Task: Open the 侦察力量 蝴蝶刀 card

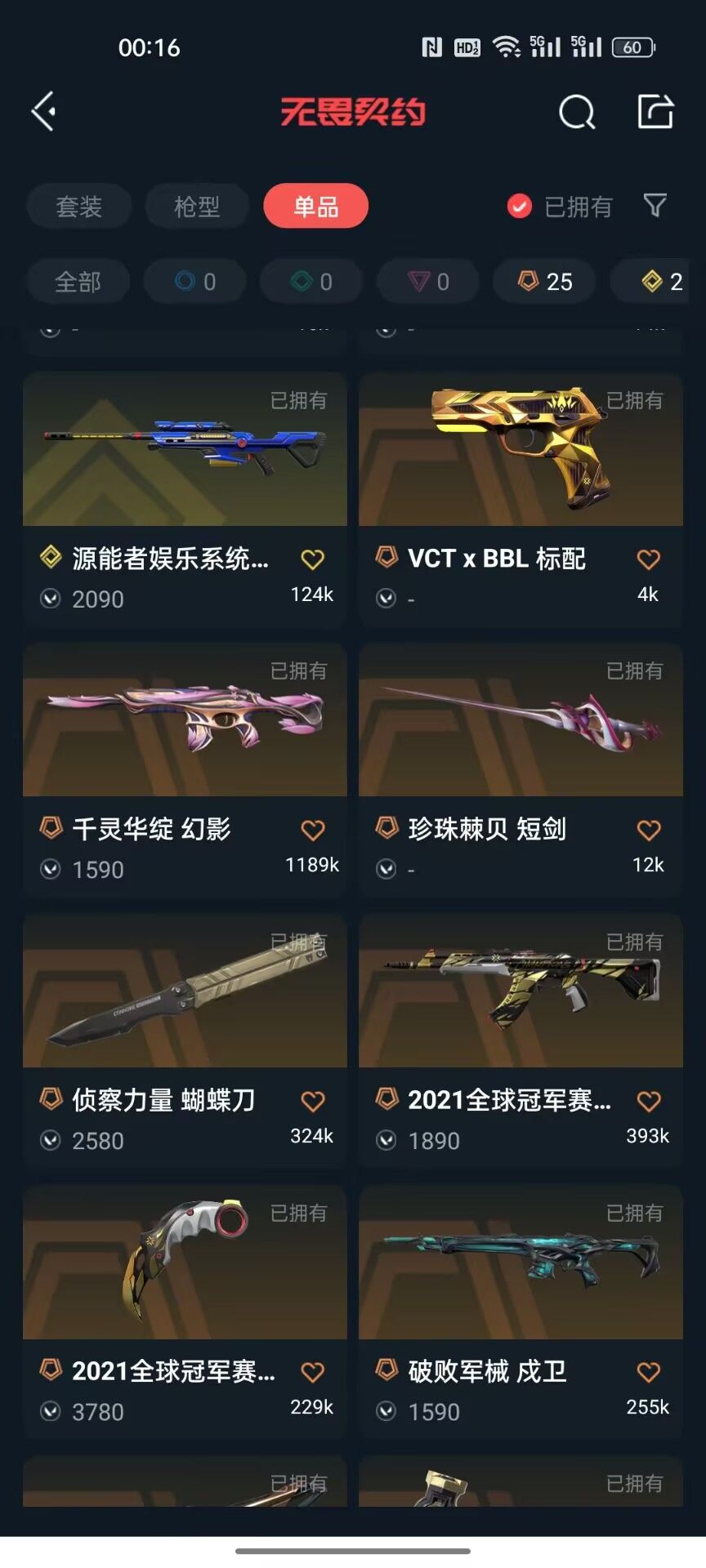Action: point(185,1041)
